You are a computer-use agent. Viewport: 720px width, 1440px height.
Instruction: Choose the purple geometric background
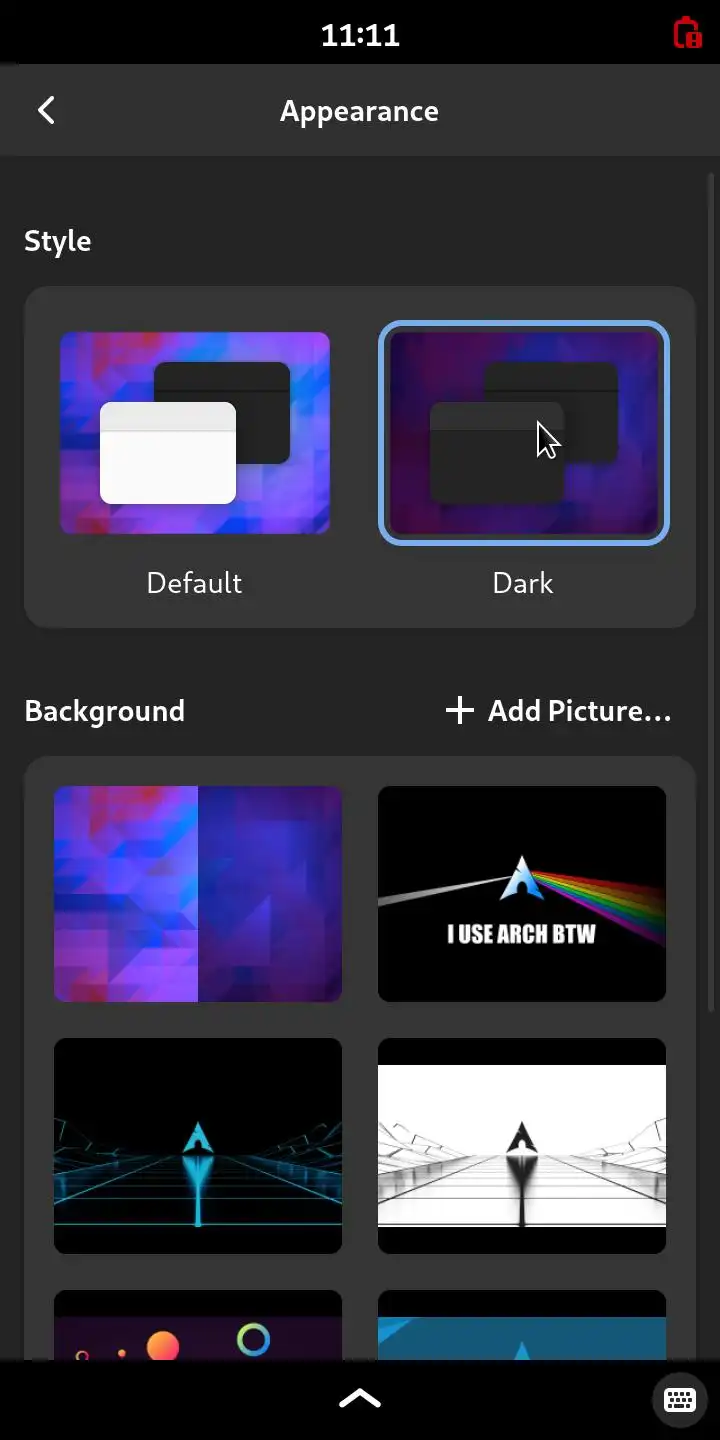pos(198,893)
